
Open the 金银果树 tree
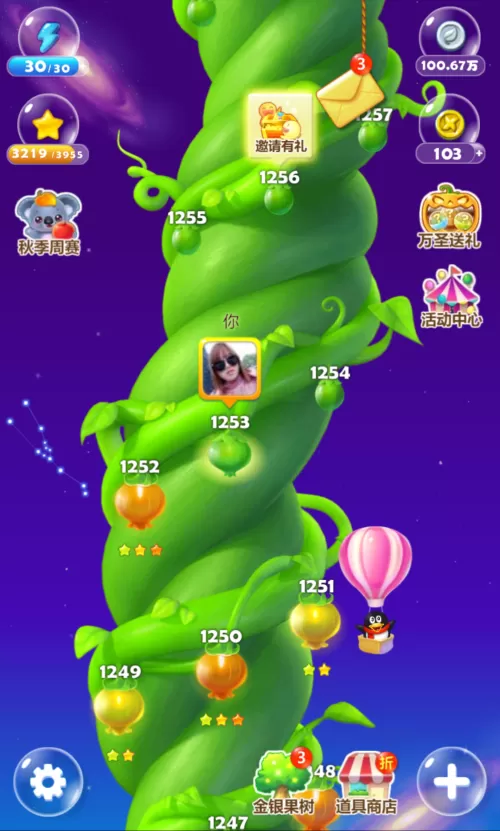[x=283, y=784]
